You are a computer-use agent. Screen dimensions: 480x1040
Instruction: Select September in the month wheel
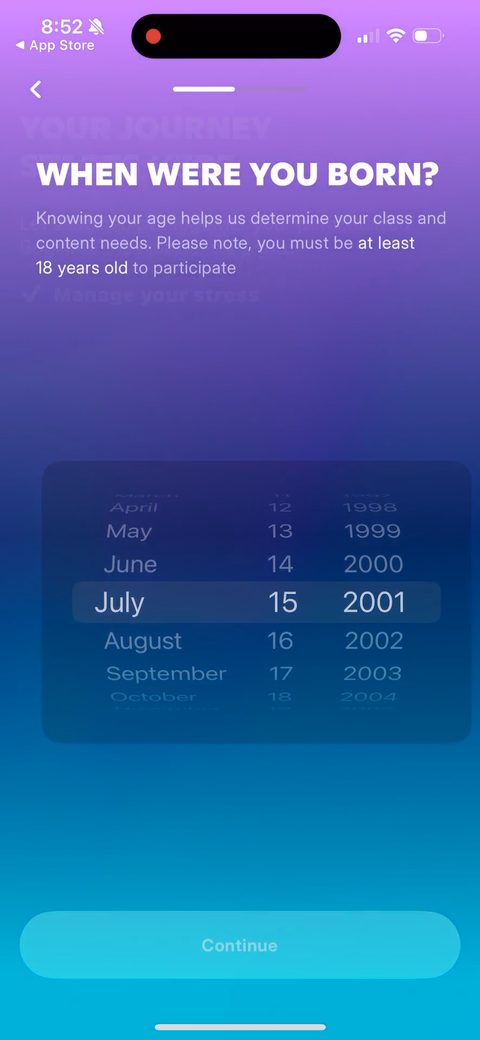166,674
